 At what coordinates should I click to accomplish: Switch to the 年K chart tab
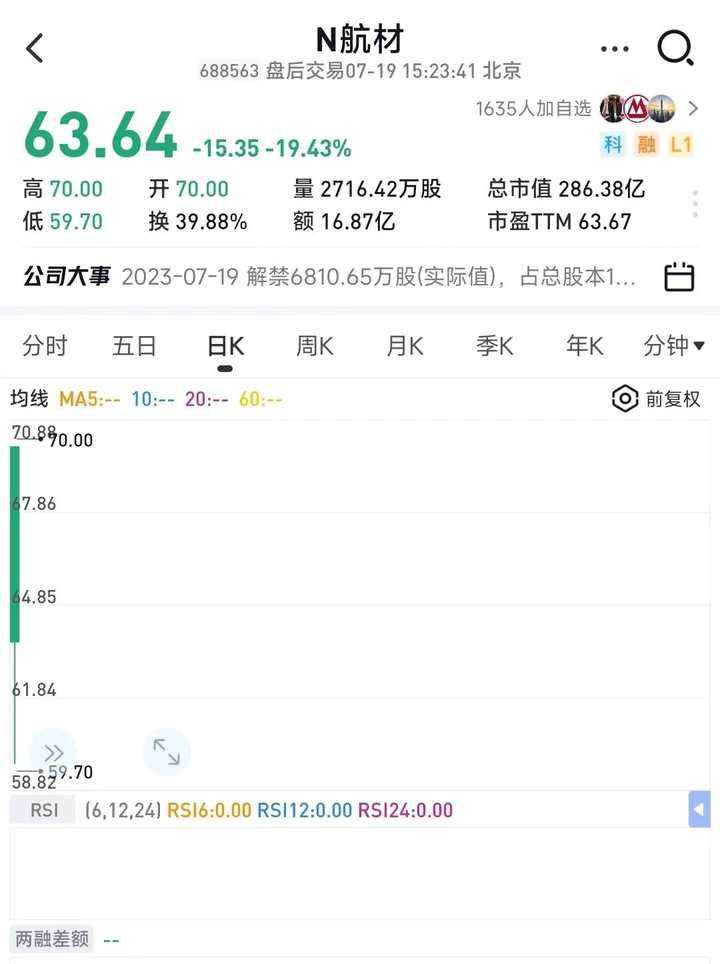click(x=584, y=346)
